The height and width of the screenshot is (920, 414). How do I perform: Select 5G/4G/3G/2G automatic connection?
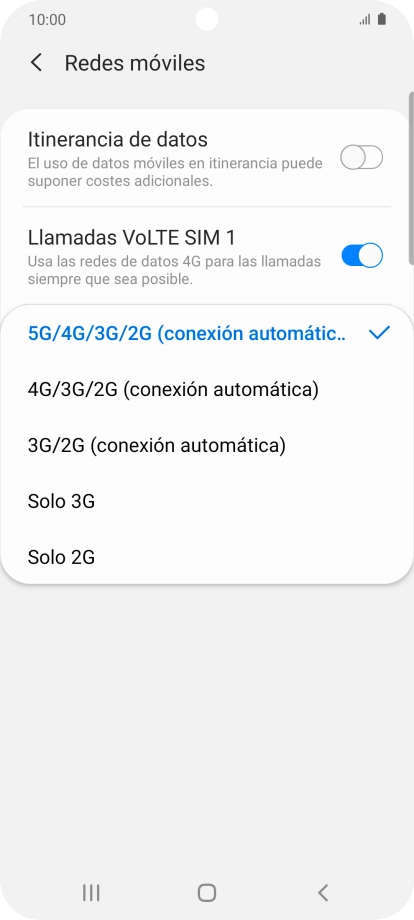(x=207, y=333)
